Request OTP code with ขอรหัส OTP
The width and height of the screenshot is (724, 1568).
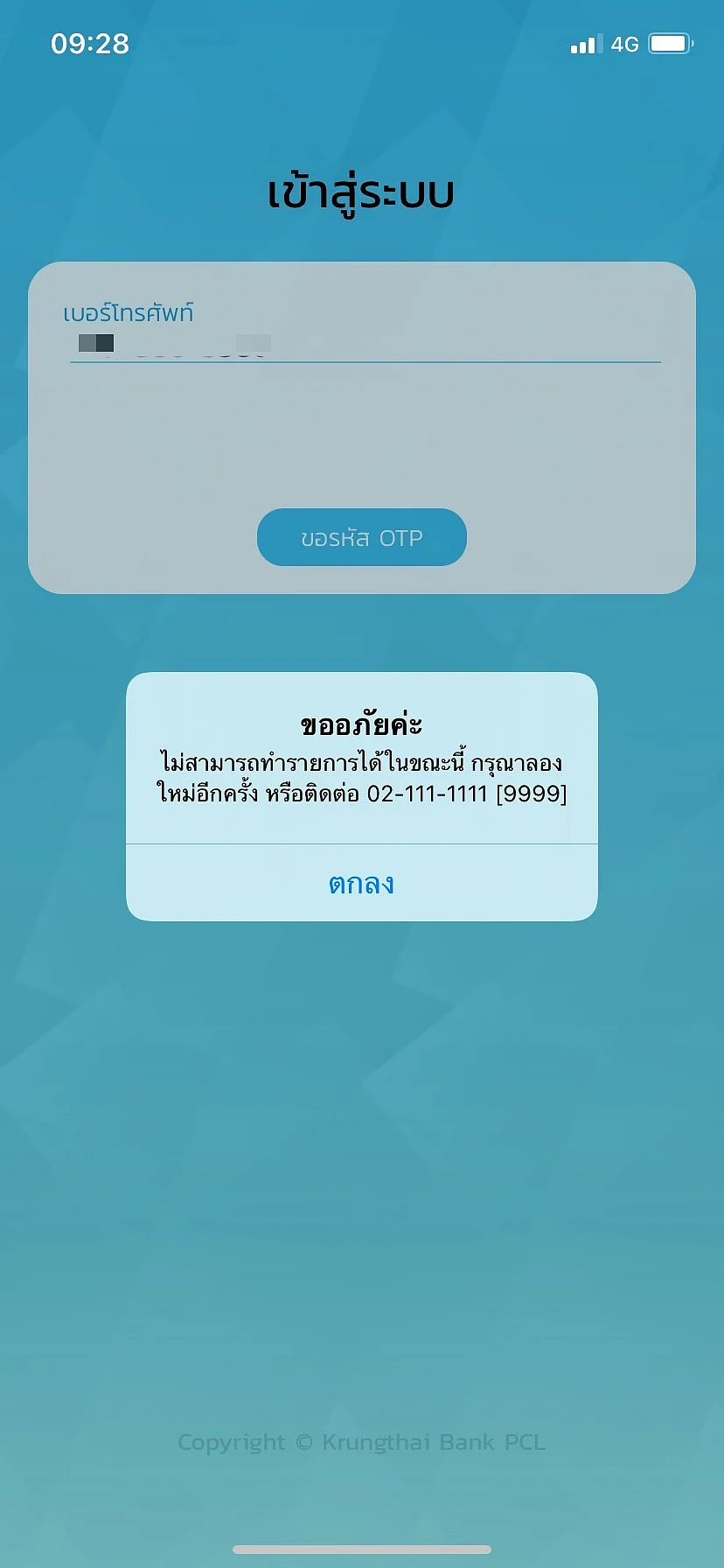[361, 537]
